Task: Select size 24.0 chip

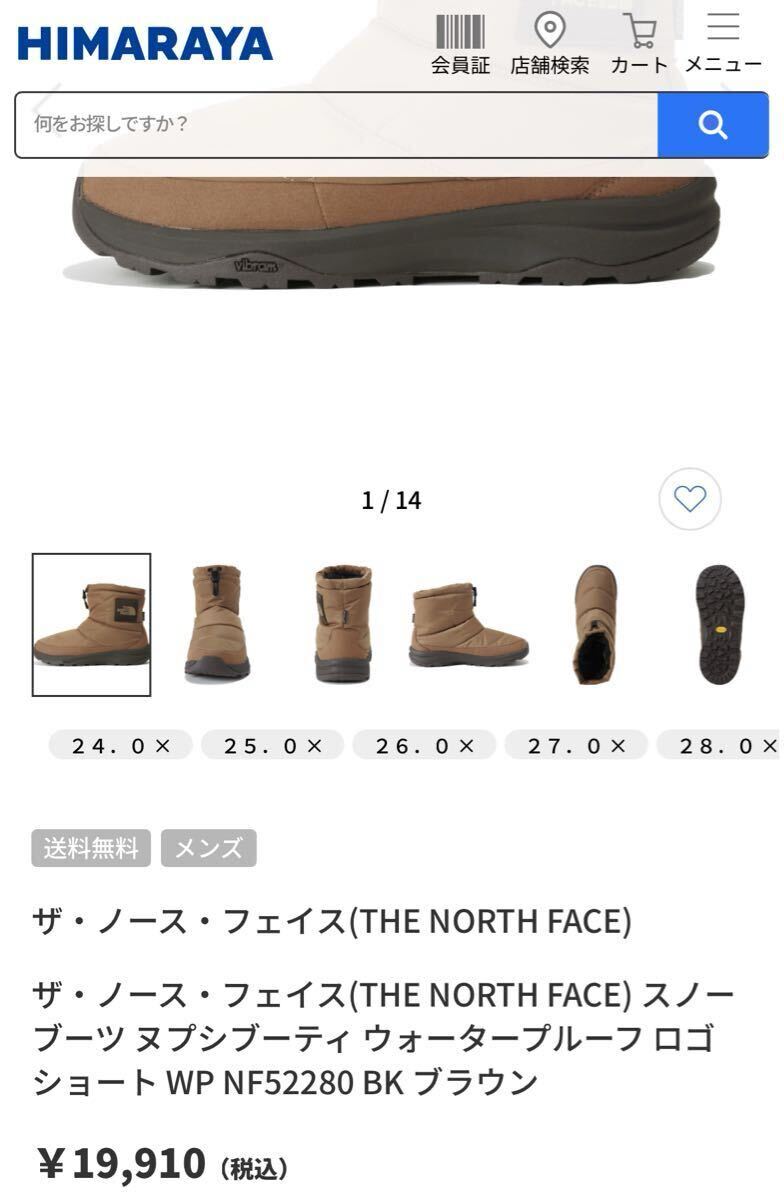Action: [x=121, y=745]
